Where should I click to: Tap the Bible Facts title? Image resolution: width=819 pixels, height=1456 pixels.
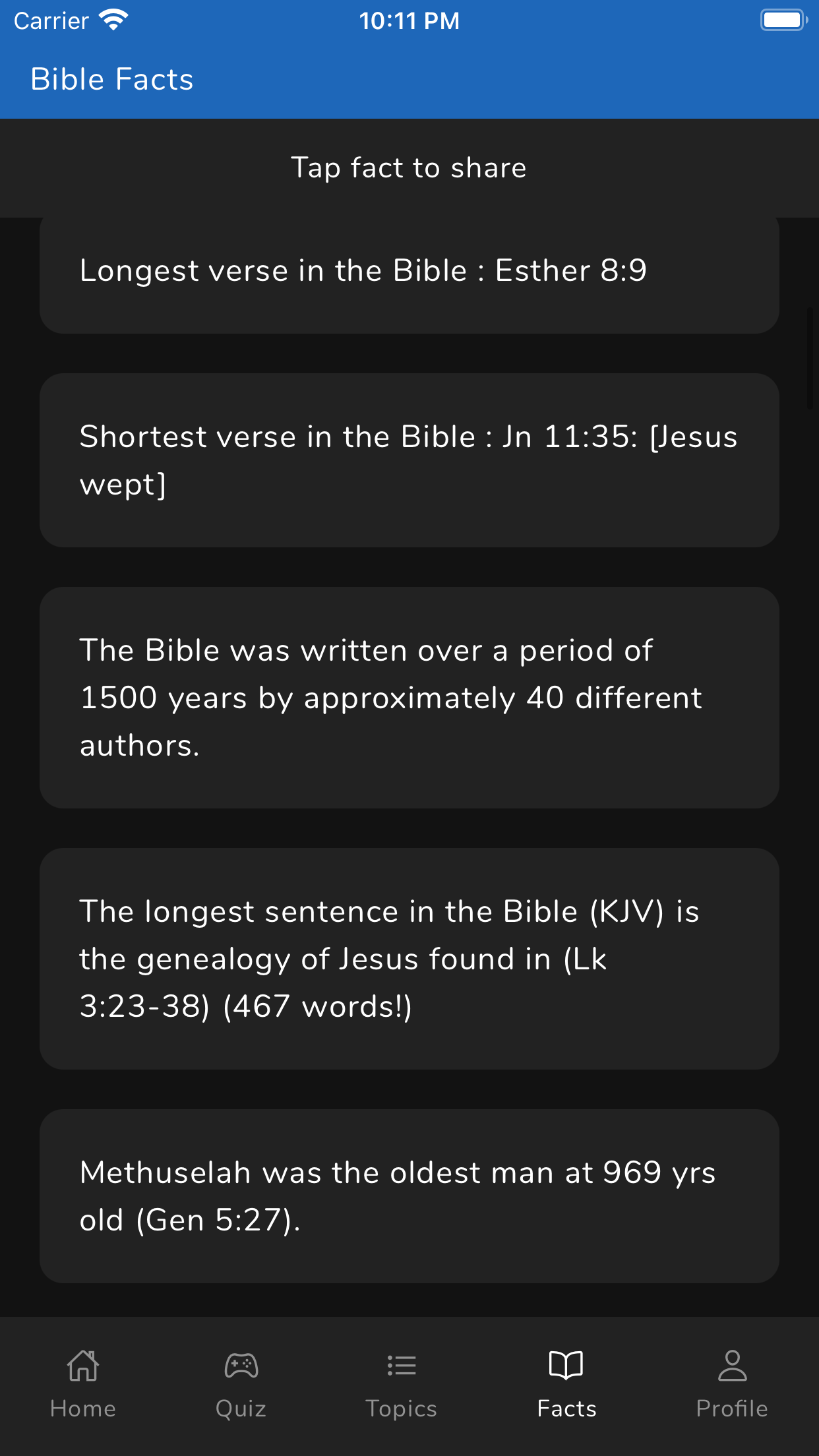(112, 78)
